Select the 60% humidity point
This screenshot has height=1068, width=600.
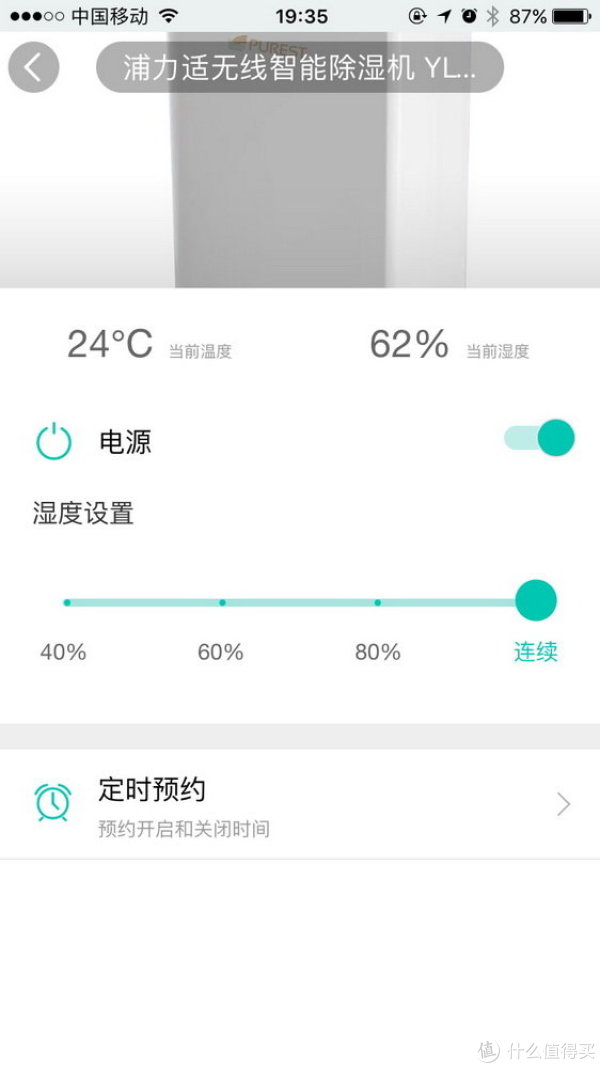(223, 602)
